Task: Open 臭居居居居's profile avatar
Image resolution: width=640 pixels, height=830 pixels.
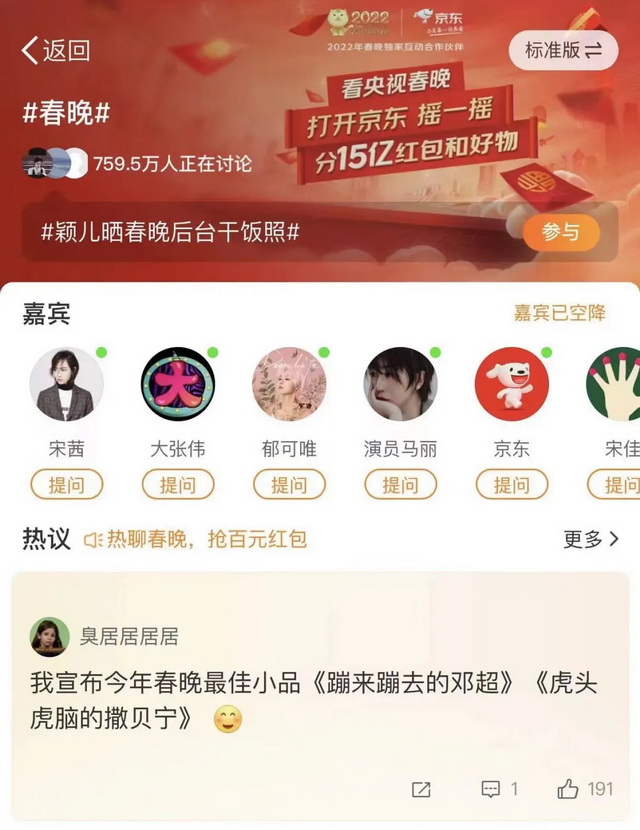Action: (49, 636)
